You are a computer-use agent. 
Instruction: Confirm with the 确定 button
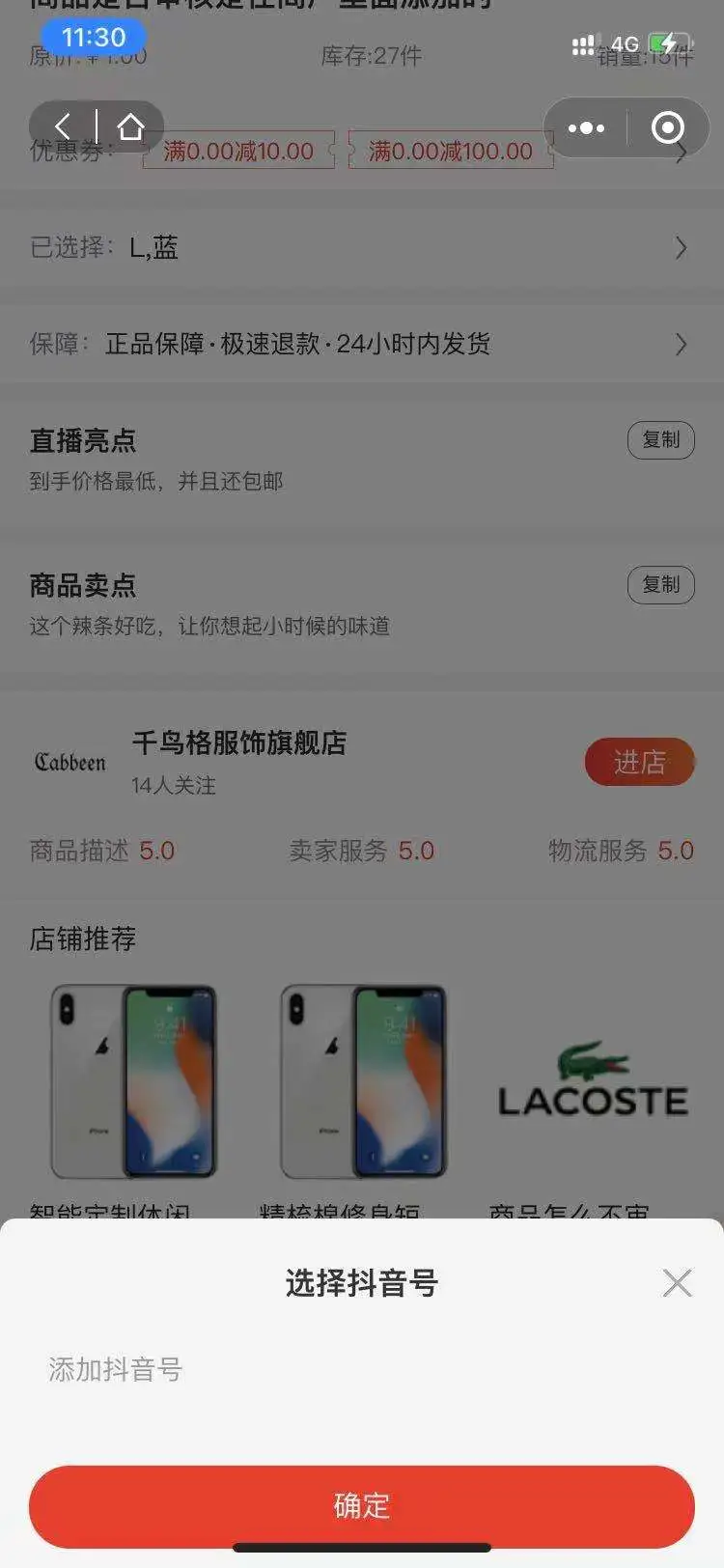(362, 1506)
